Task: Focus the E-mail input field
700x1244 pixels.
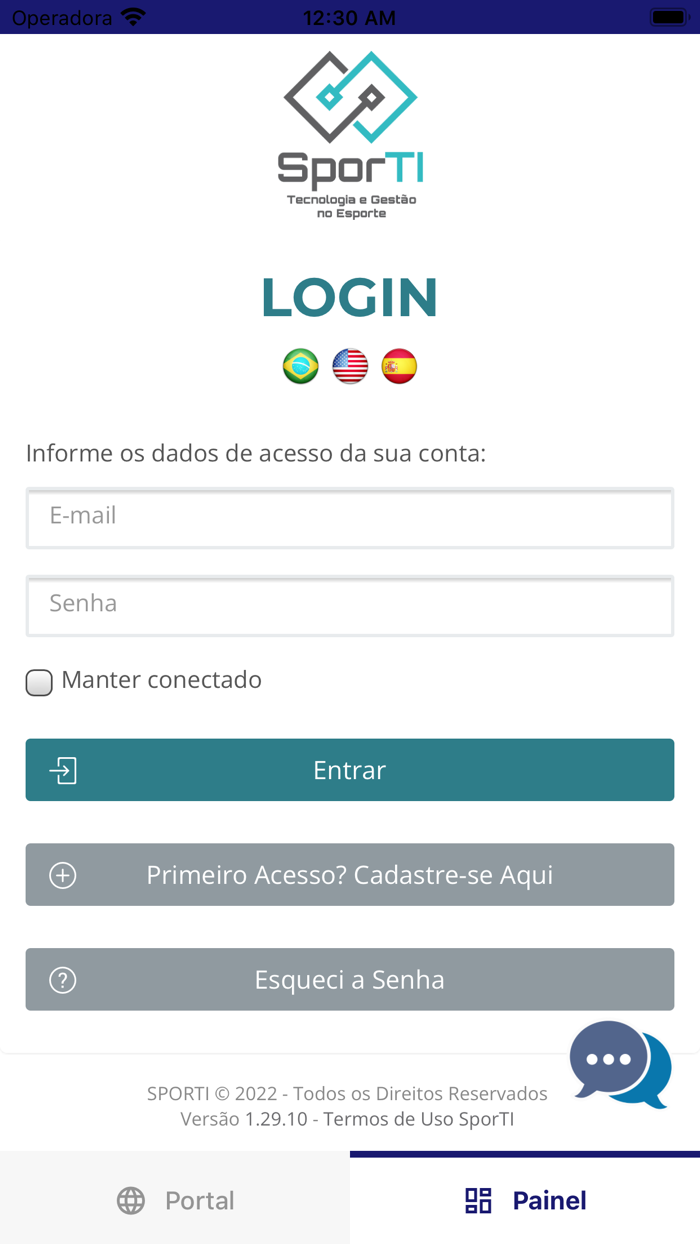Action: click(350, 518)
